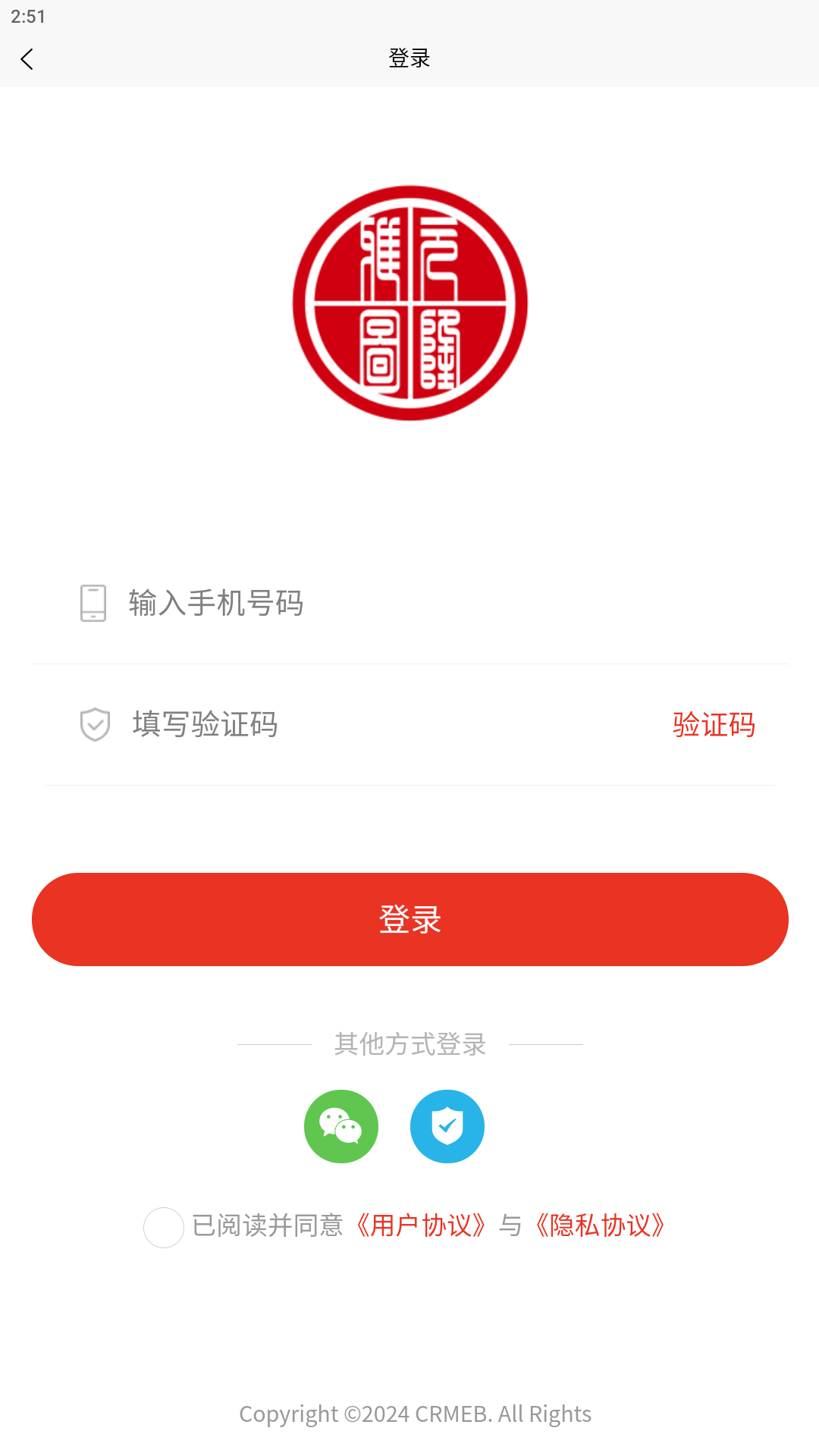Screen dimensions: 819x1456
Task: Open the 《隐私协议》 link
Action: pyautogui.click(x=601, y=1225)
